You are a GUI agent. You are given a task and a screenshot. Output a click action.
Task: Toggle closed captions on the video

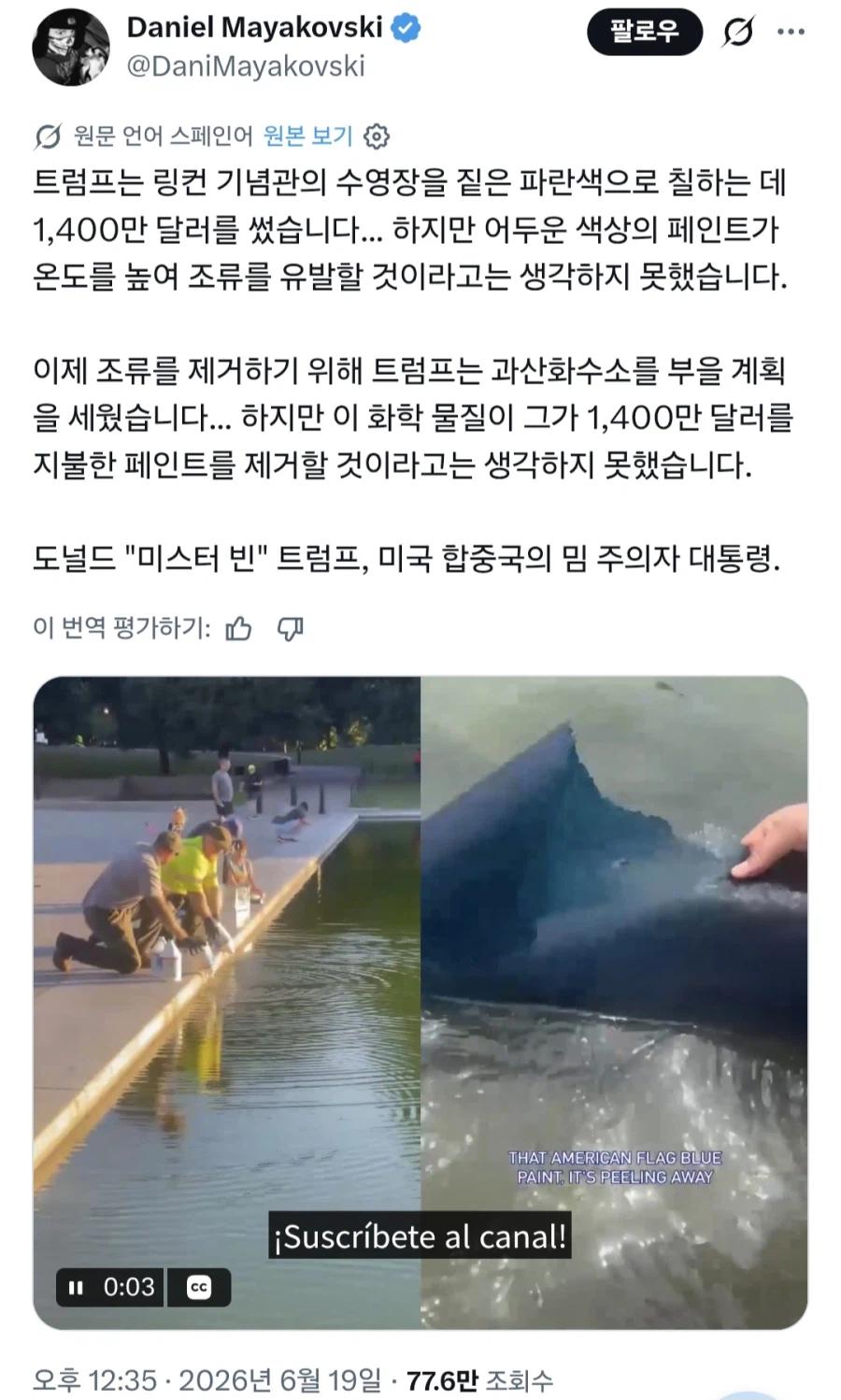pos(199,1288)
